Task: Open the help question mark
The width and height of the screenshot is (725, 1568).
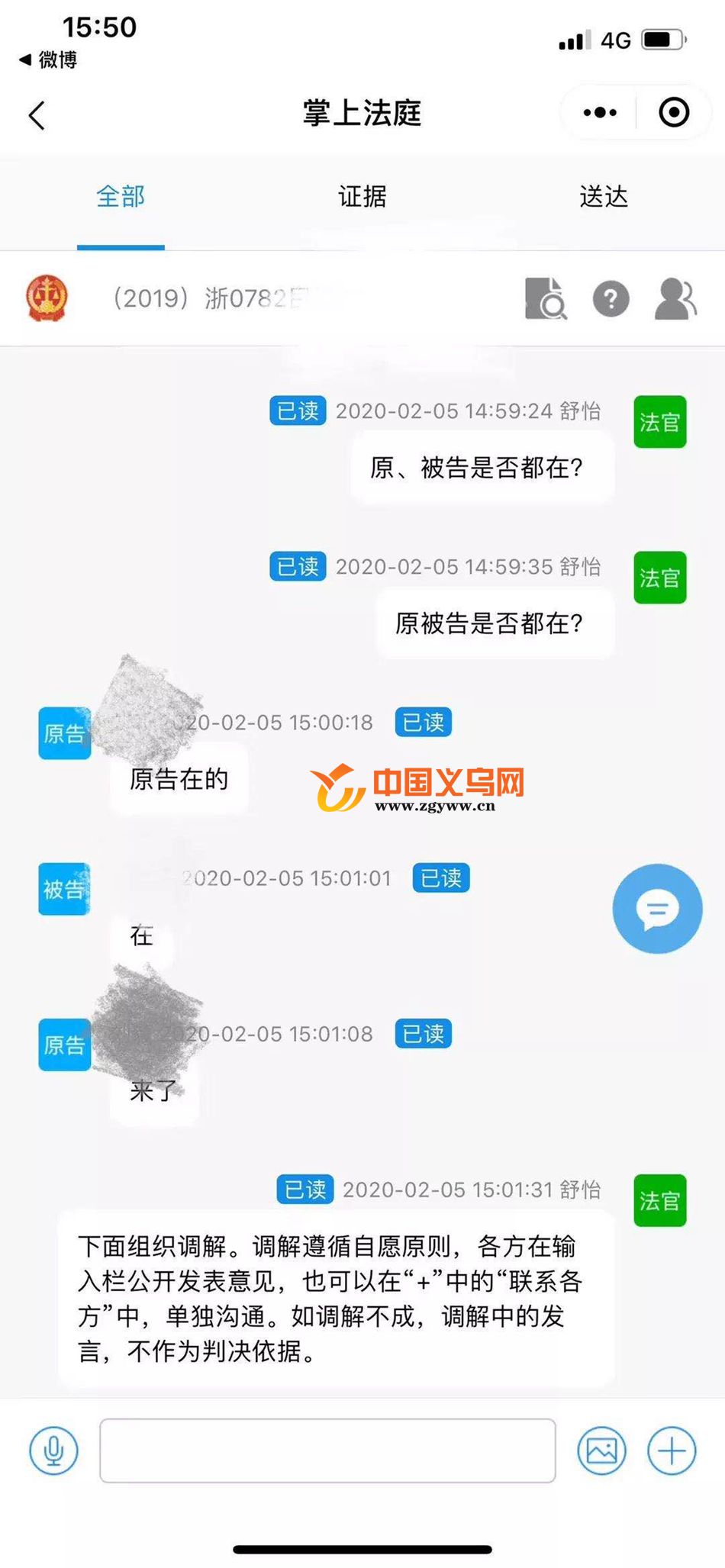Action: pos(611,298)
